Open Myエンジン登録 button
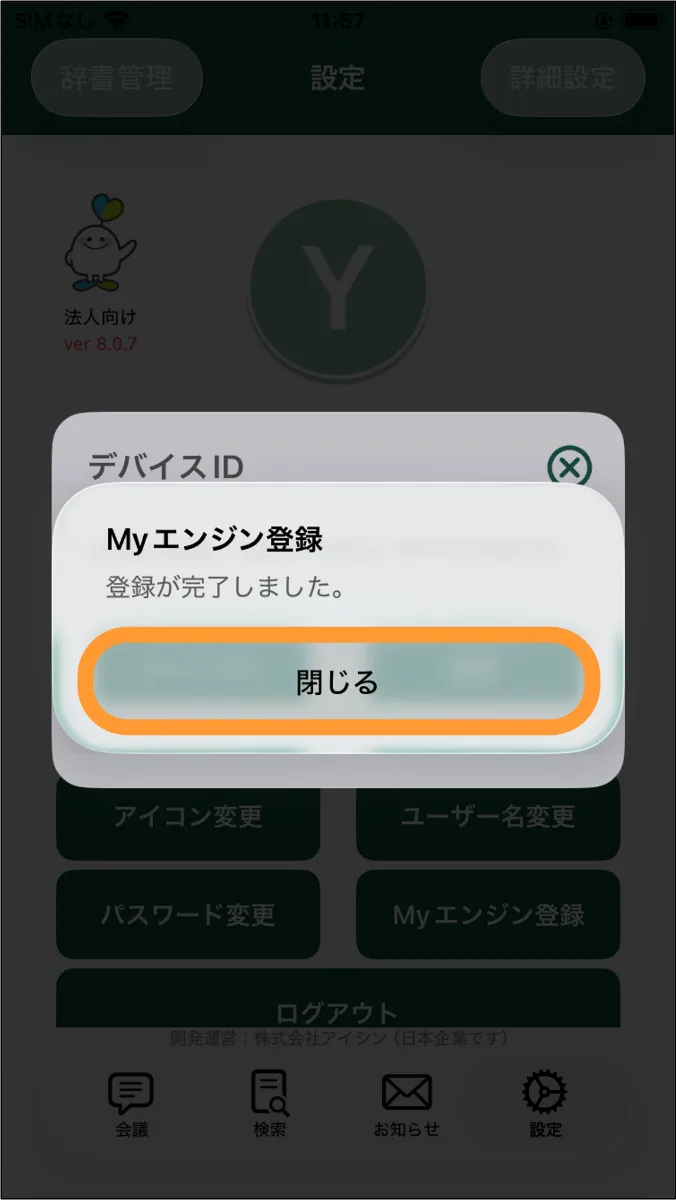This screenshot has width=676, height=1200. click(488, 914)
